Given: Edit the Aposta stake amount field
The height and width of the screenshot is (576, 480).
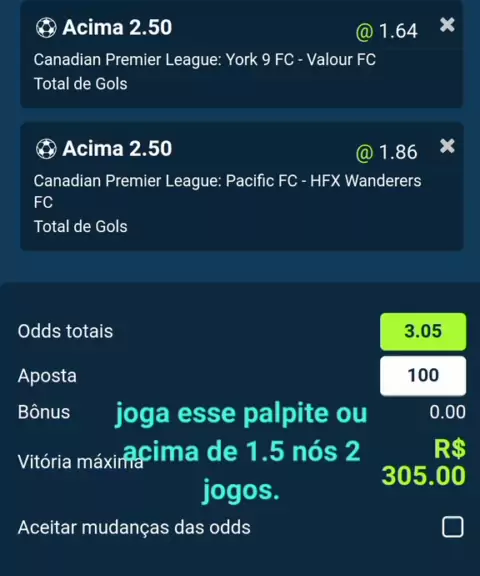Looking at the screenshot, I should (423, 375).
